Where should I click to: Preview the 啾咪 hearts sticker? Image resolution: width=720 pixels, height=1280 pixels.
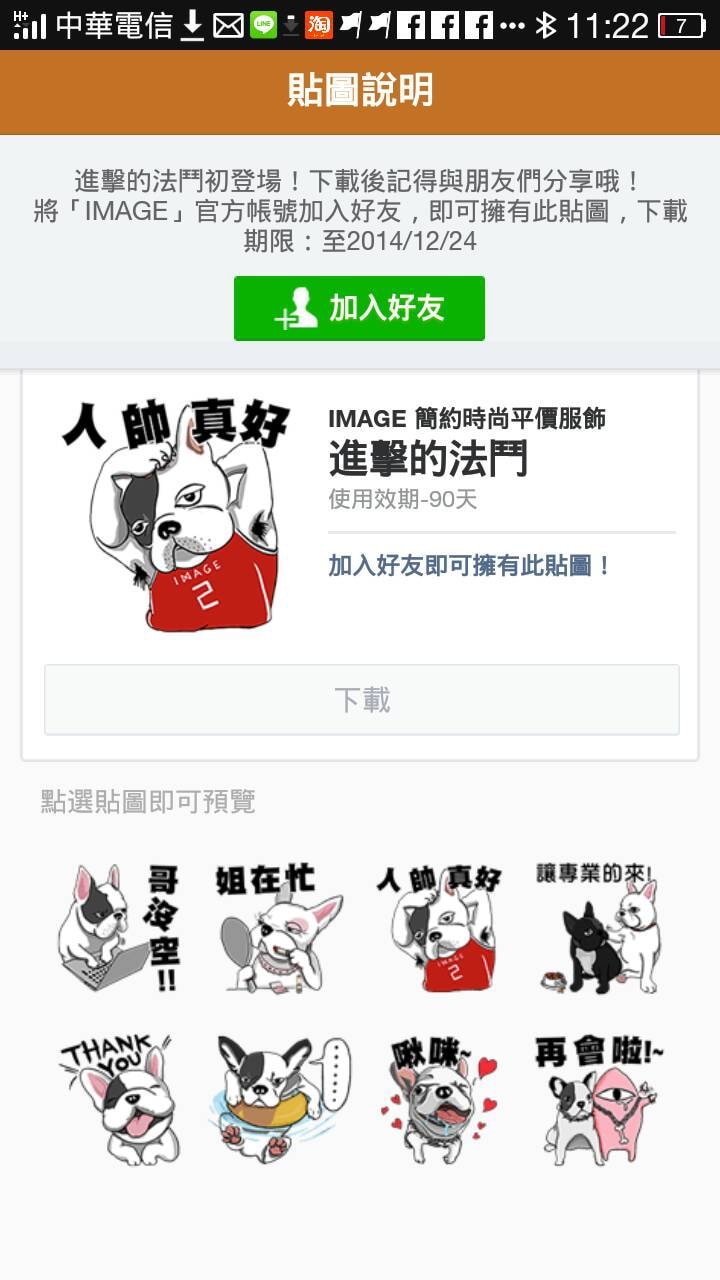click(x=439, y=1100)
